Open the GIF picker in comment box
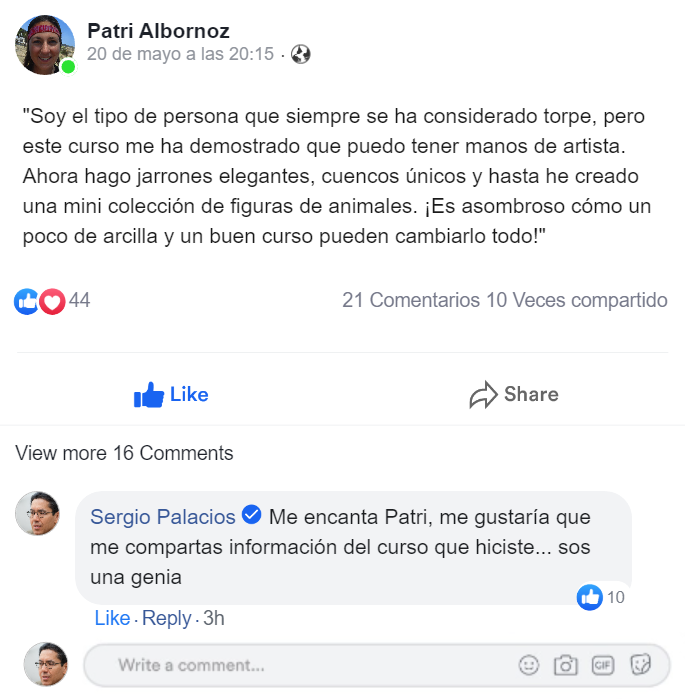Viewport: 685px width, 700px height. point(603,665)
